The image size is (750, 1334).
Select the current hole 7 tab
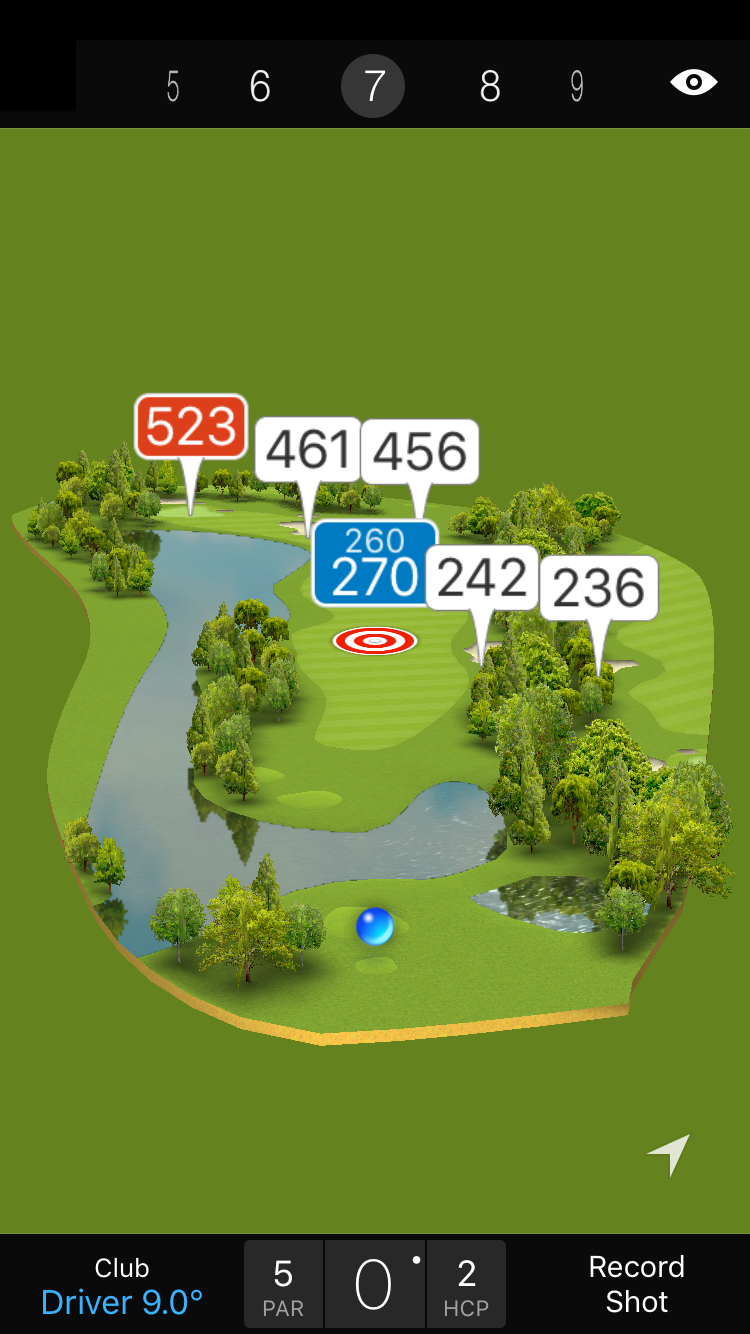pyautogui.click(x=373, y=87)
